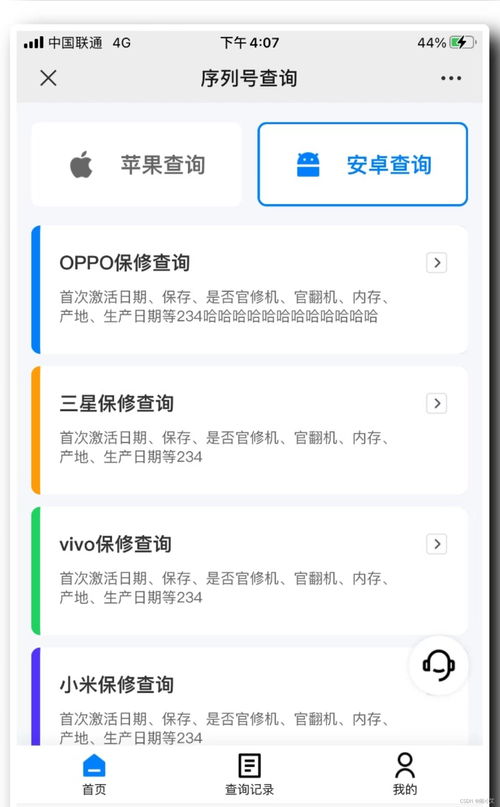
Task: Open vivo保修查询
Action: click(250, 571)
